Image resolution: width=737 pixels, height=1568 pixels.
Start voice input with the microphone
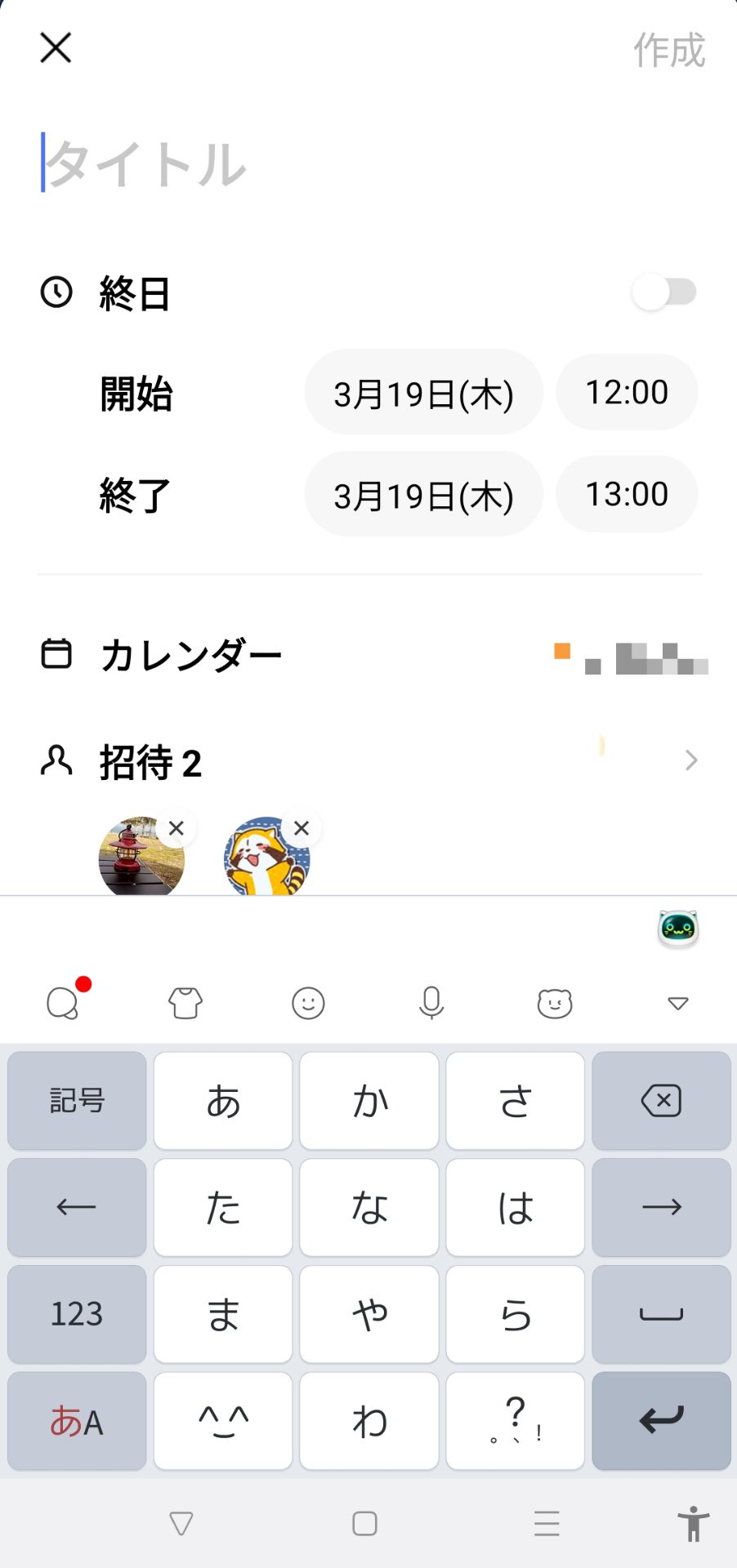click(431, 1003)
